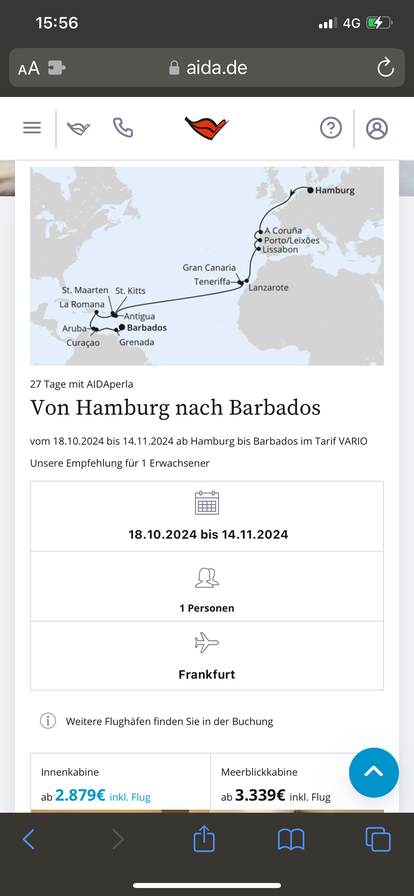This screenshot has width=414, height=896.
Task: Open Safari tabs overview
Action: 378,839
